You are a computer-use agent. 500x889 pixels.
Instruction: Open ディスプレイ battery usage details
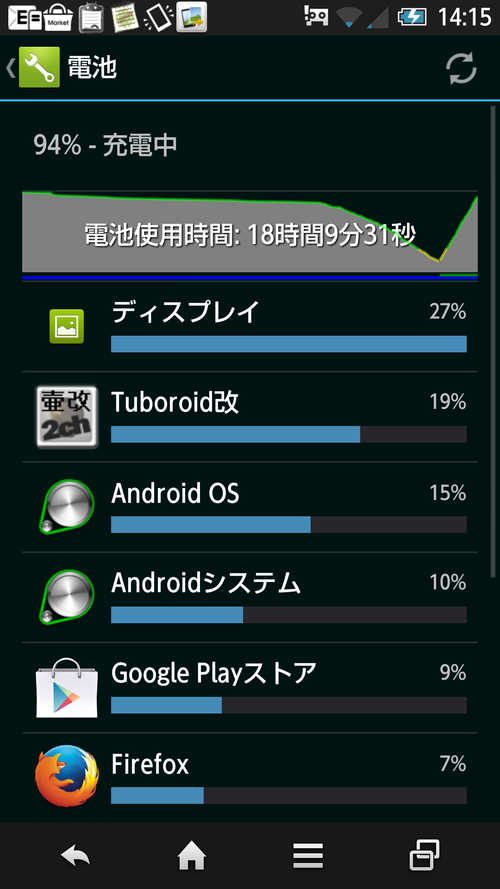(249, 327)
